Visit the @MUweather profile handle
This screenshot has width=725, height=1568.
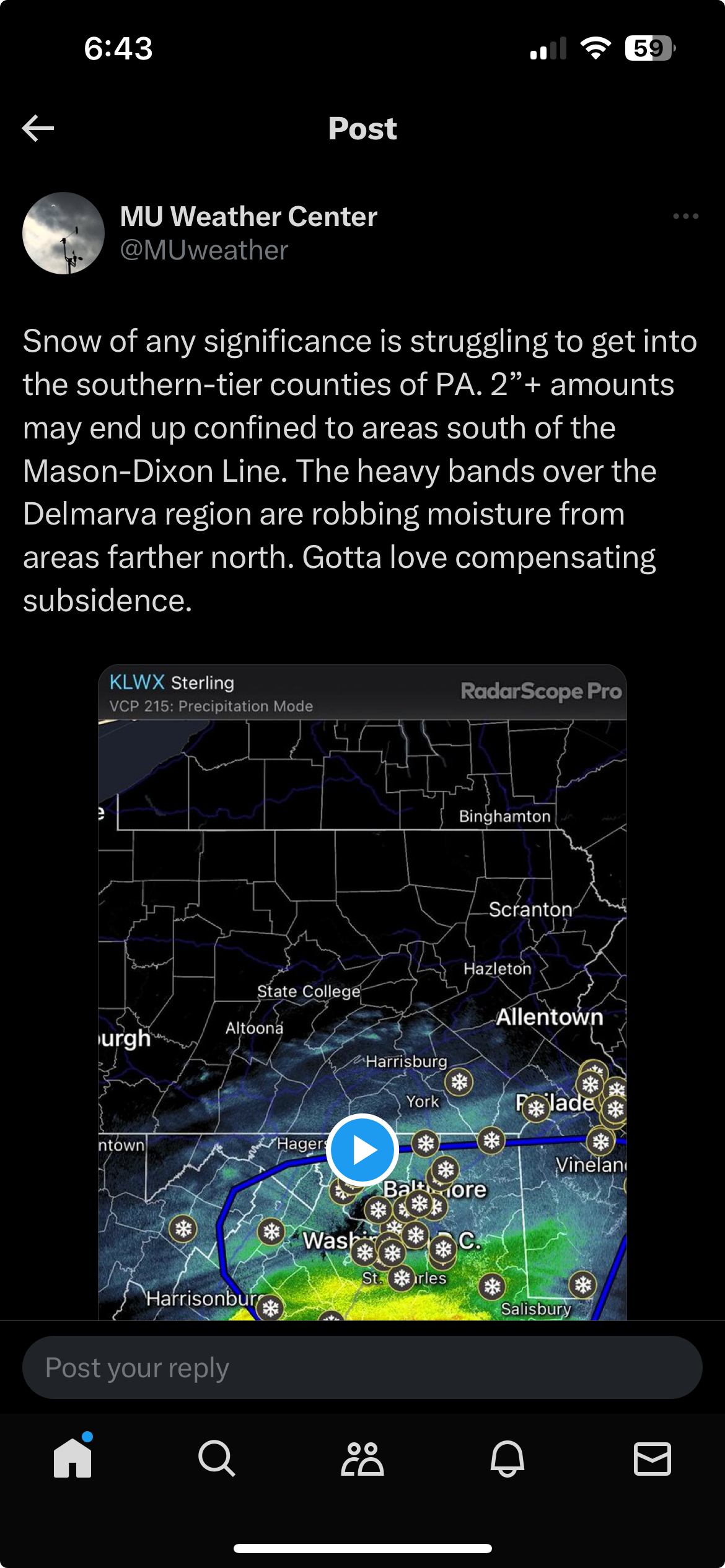click(x=204, y=250)
